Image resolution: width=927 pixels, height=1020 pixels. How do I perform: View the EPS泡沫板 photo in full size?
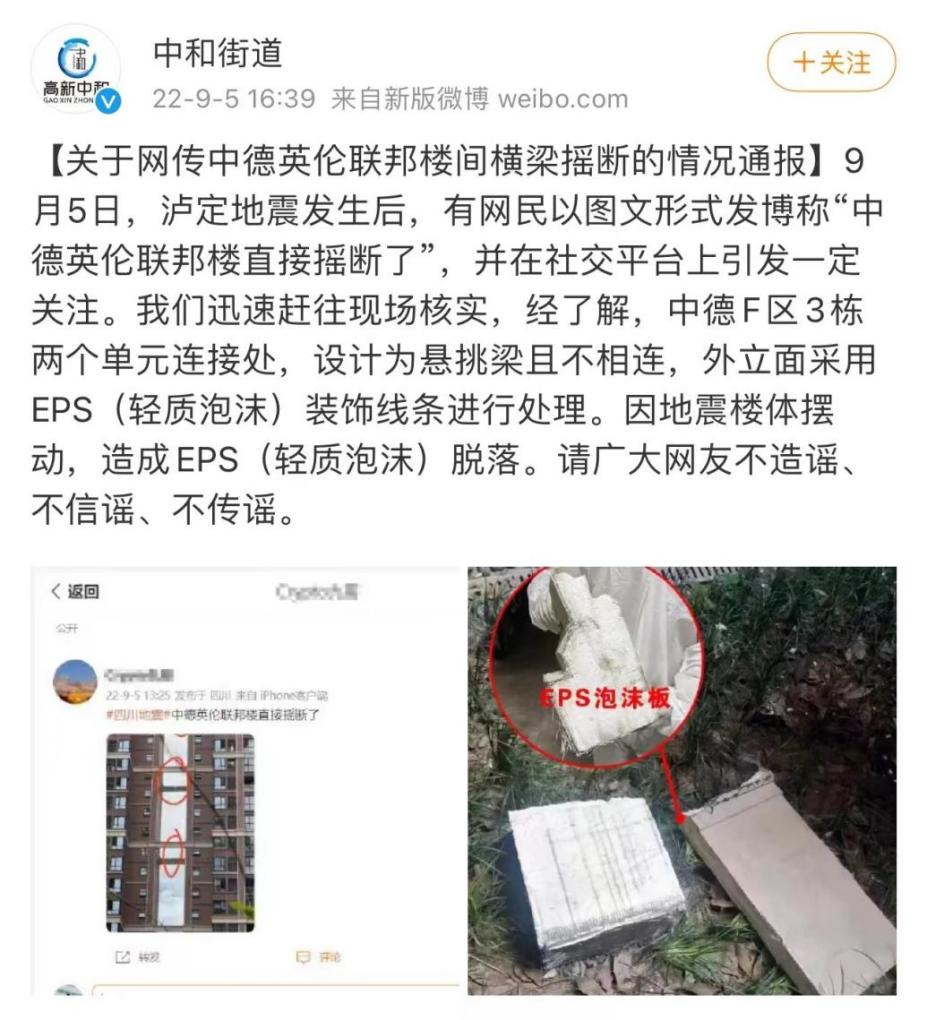tap(682, 780)
